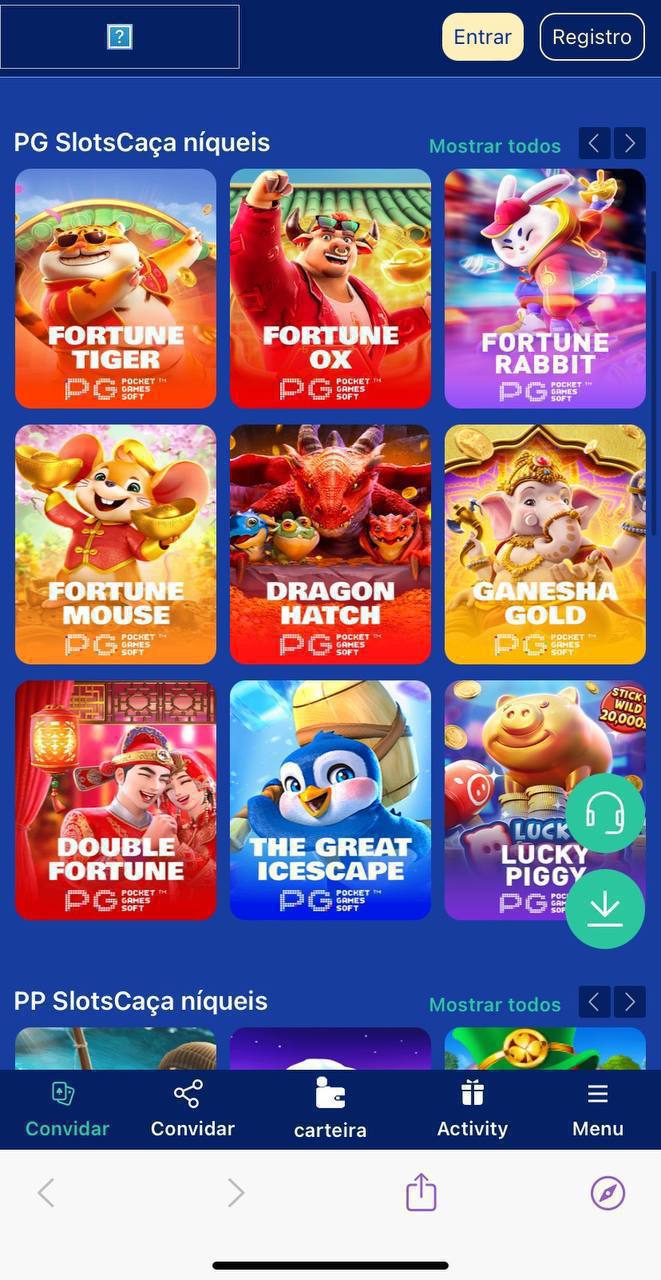Launch the Double Fortune game
This screenshot has height=1280, width=661.
[116, 800]
